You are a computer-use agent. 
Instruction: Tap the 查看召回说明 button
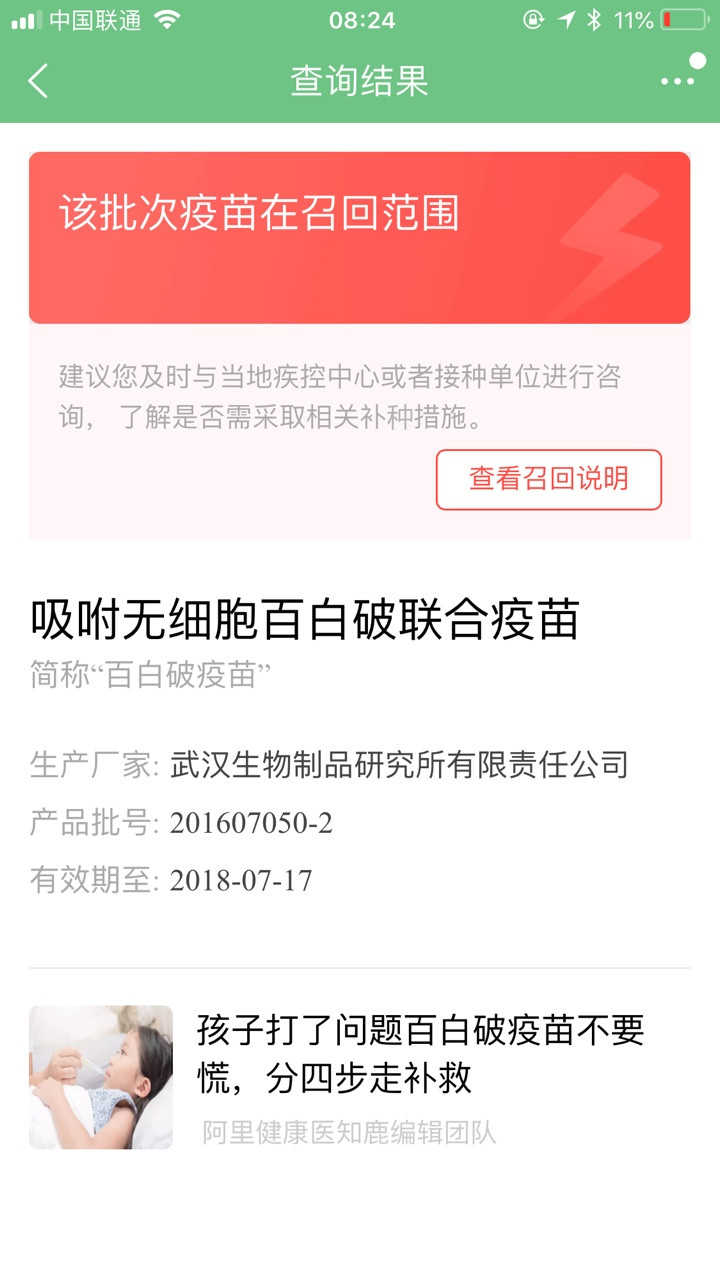pos(548,479)
